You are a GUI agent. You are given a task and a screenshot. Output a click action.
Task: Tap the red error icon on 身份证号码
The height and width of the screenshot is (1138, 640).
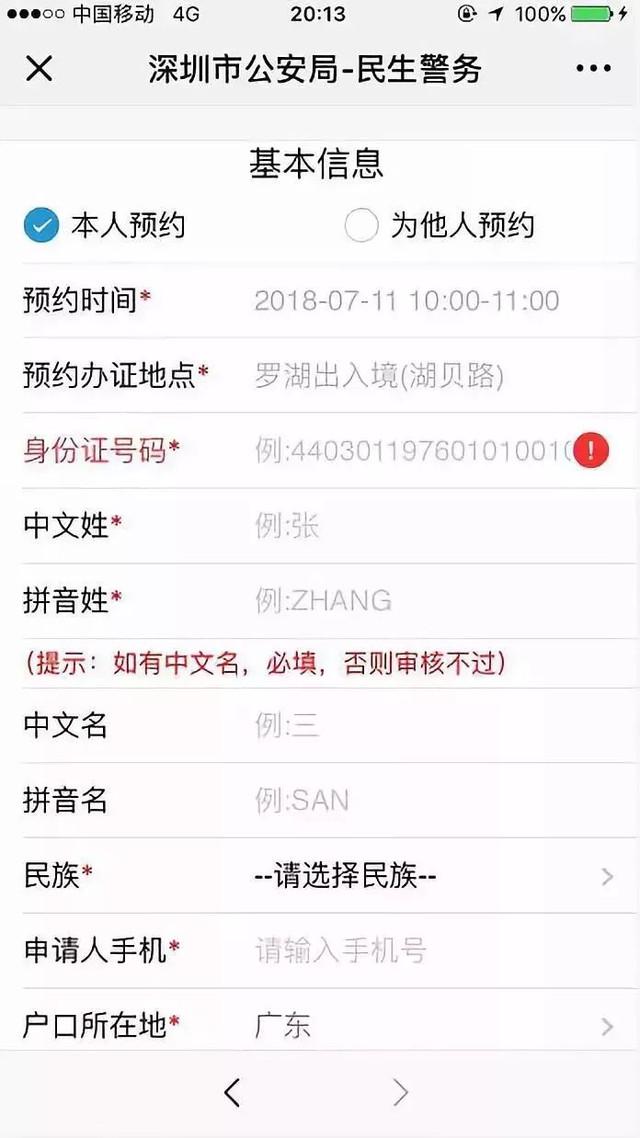tap(591, 451)
